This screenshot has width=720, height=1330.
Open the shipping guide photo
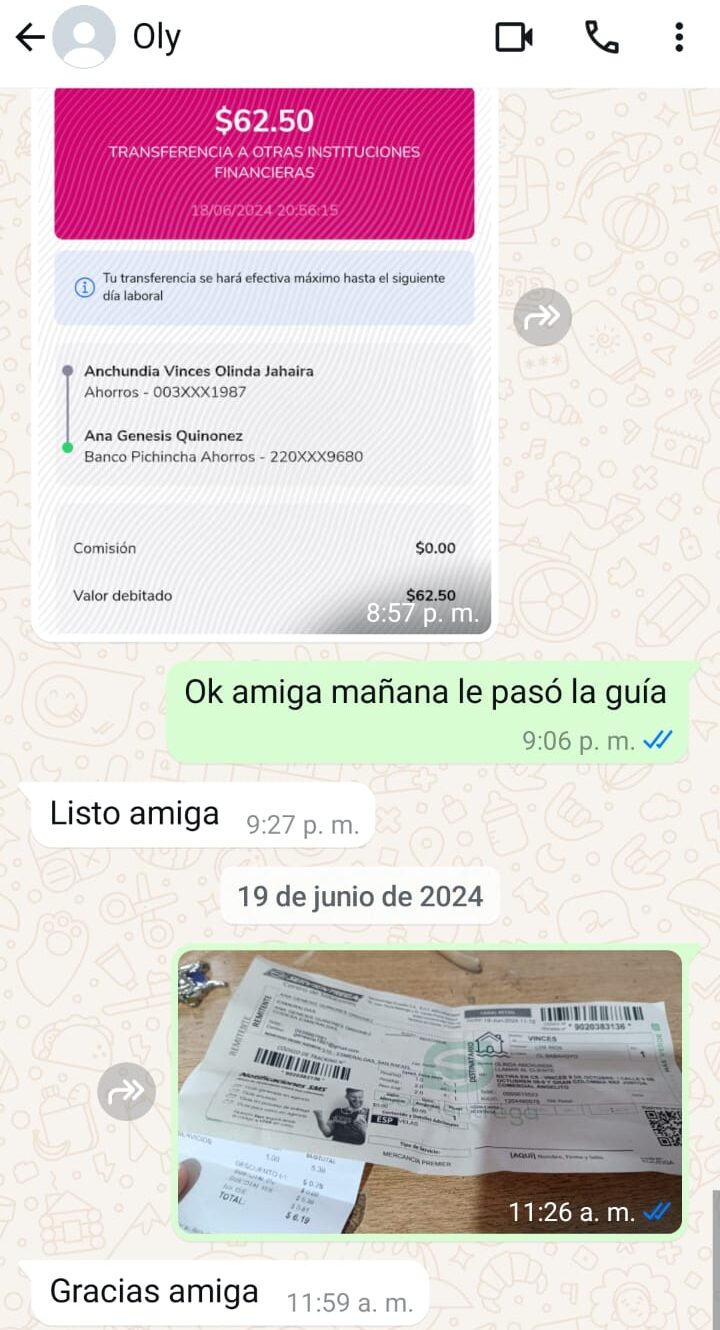430,1091
